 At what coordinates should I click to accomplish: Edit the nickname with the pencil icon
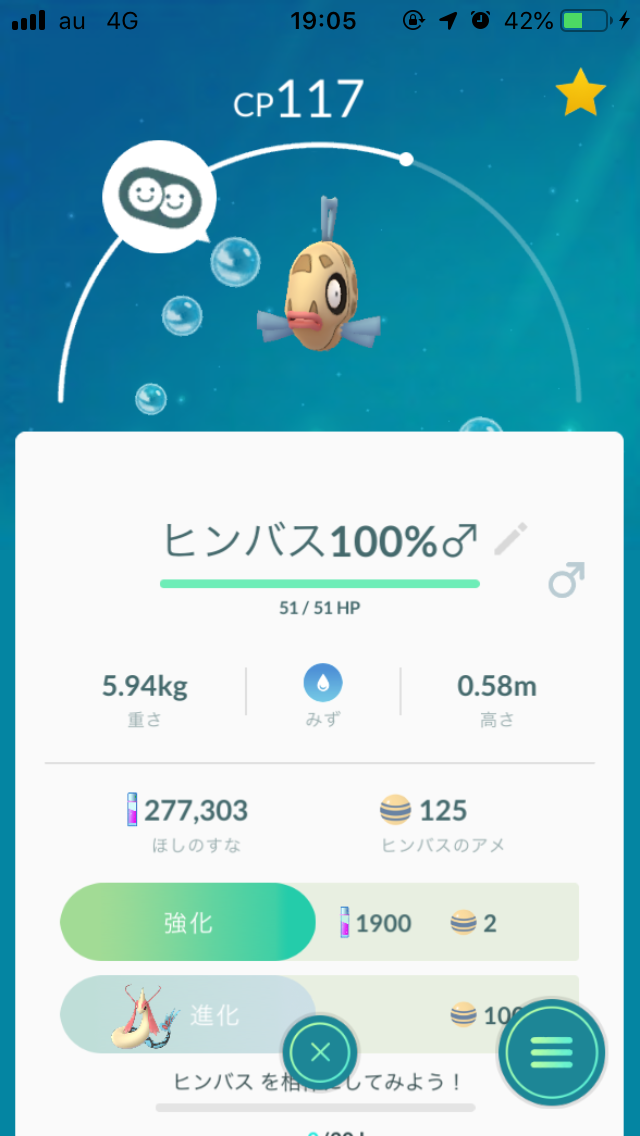click(511, 540)
